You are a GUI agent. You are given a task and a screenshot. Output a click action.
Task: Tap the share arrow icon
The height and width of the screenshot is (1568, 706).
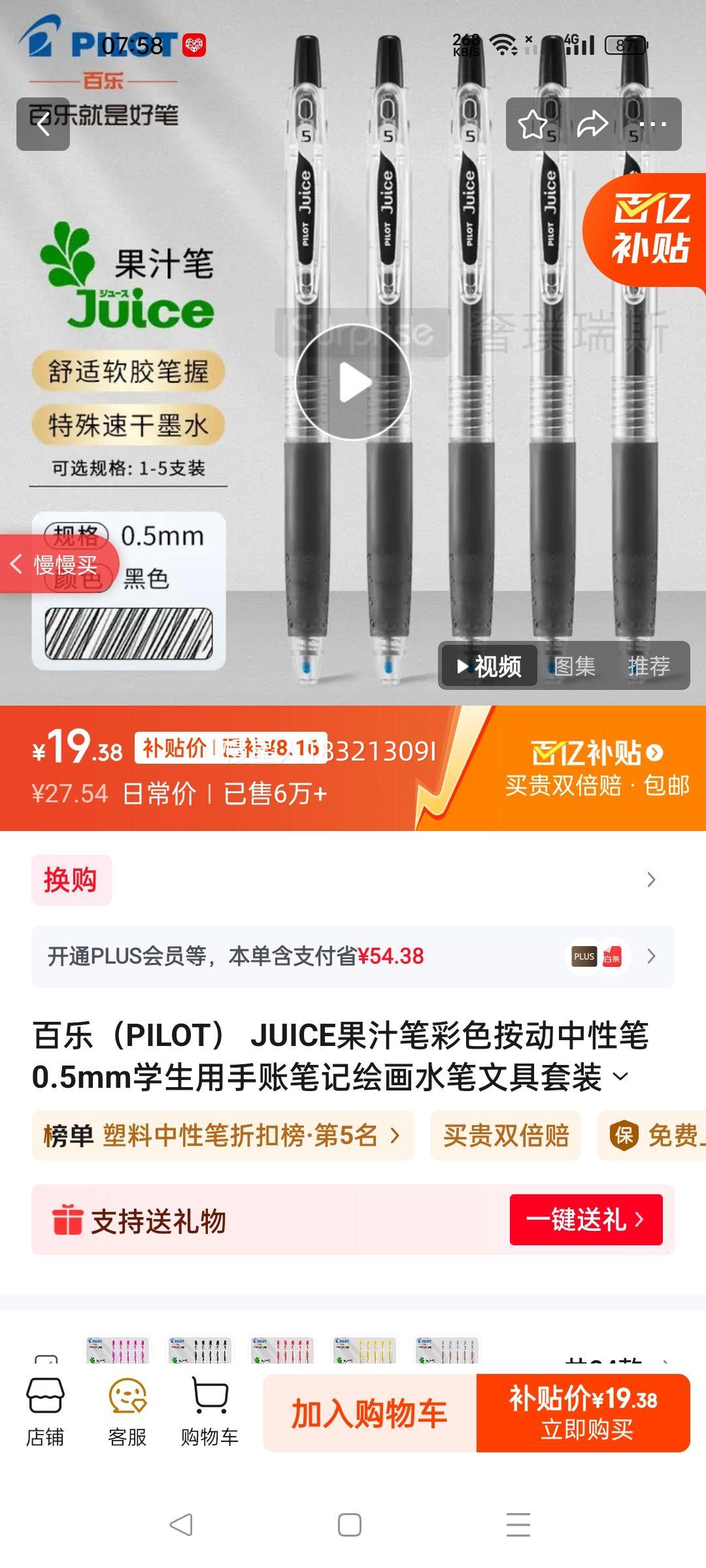pyautogui.click(x=592, y=124)
